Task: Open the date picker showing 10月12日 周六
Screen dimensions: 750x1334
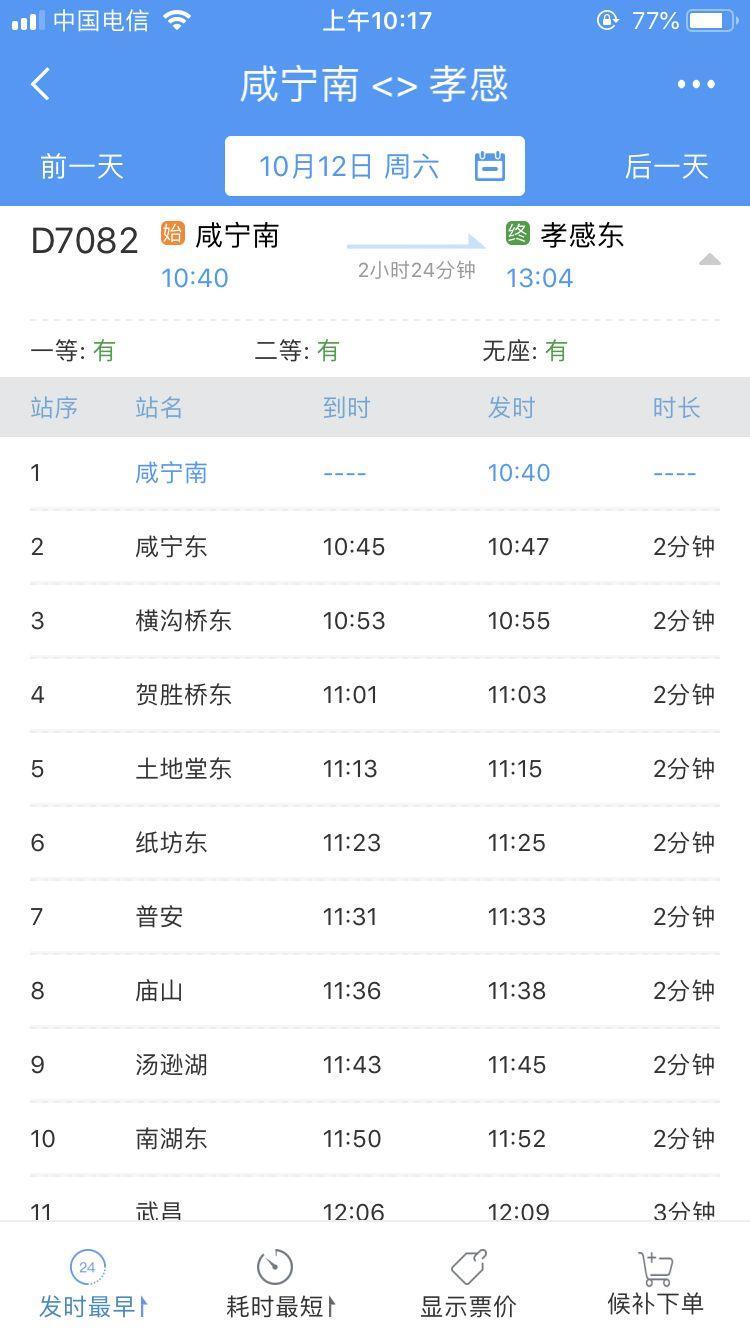Action: (x=375, y=166)
